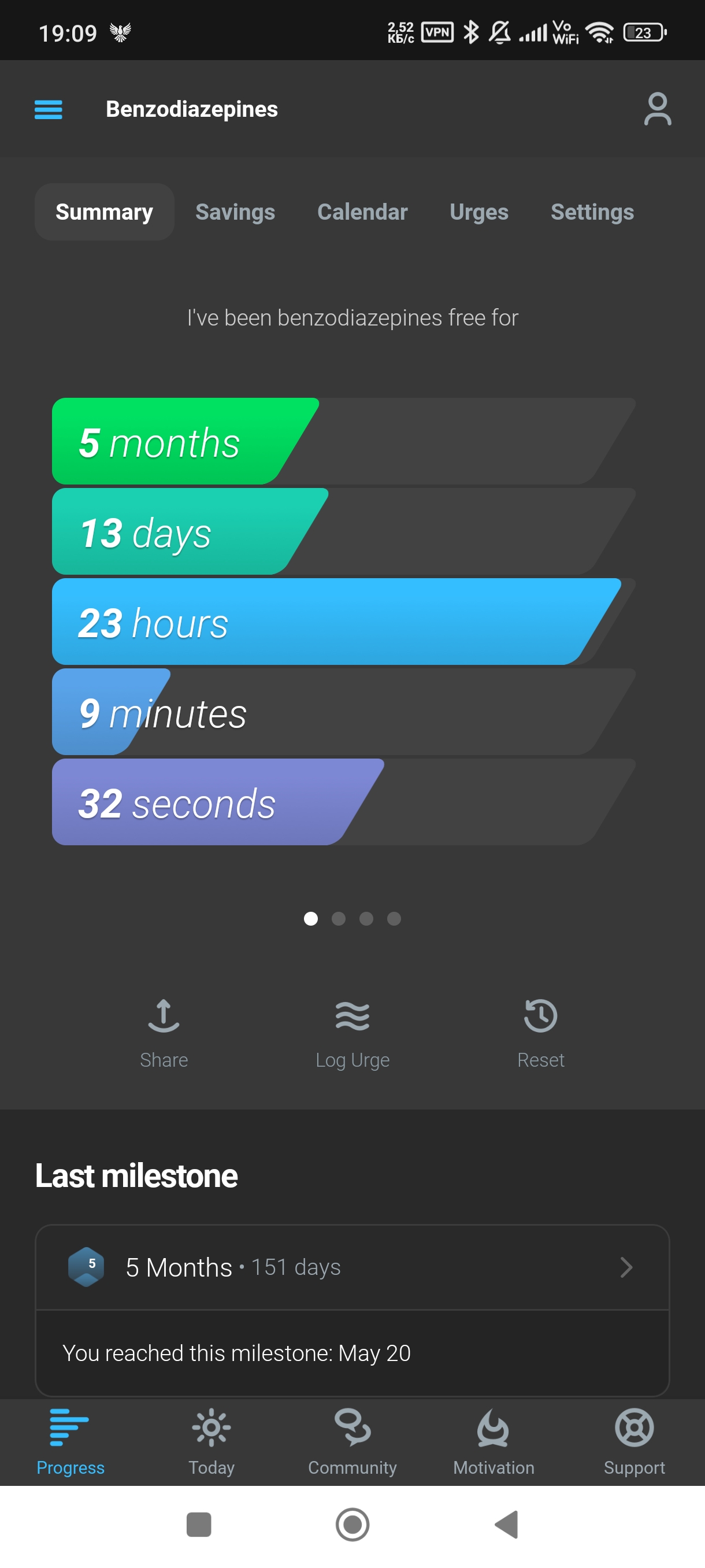Open the Calendar tab
The height and width of the screenshot is (1568, 705).
pos(362,212)
